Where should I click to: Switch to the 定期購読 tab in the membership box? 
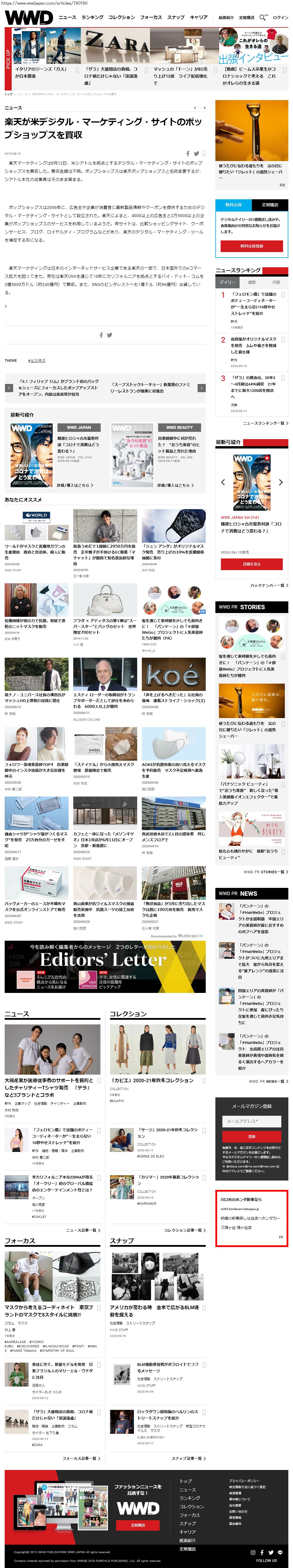[x=270, y=205]
